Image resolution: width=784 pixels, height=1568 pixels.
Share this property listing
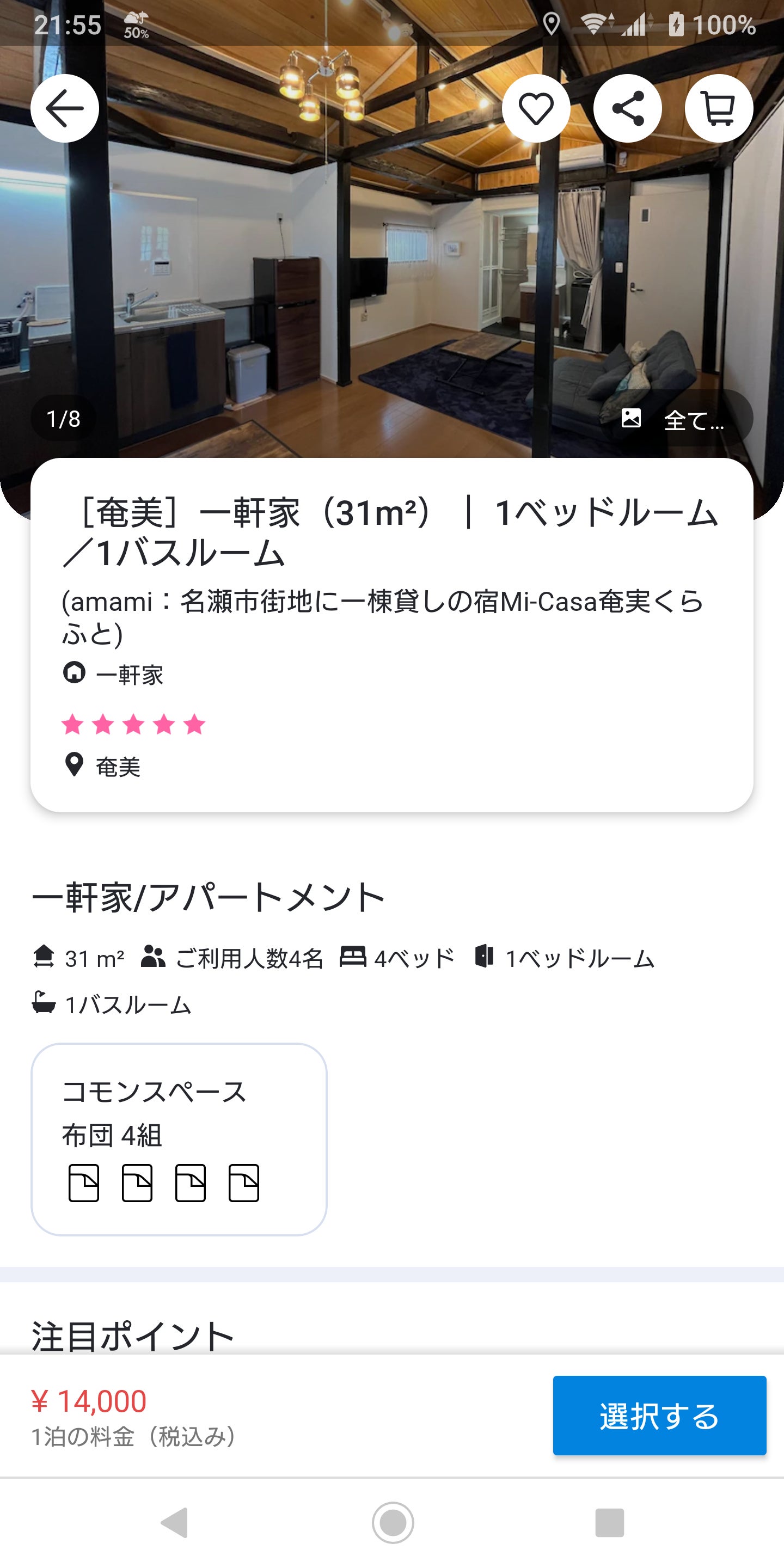628,108
